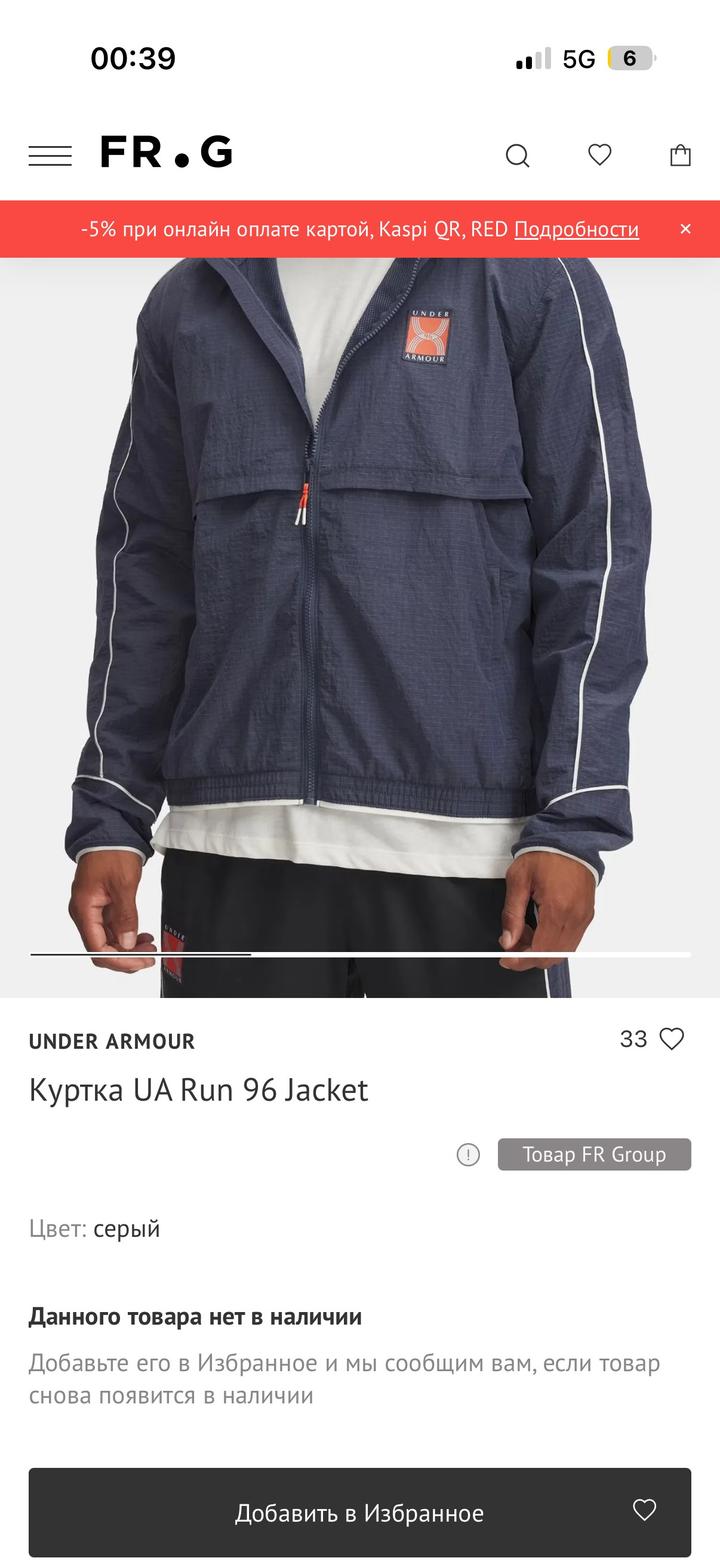Tap the info icon beside Товар FR Group
720x1565 pixels.
(x=468, y=1154)
